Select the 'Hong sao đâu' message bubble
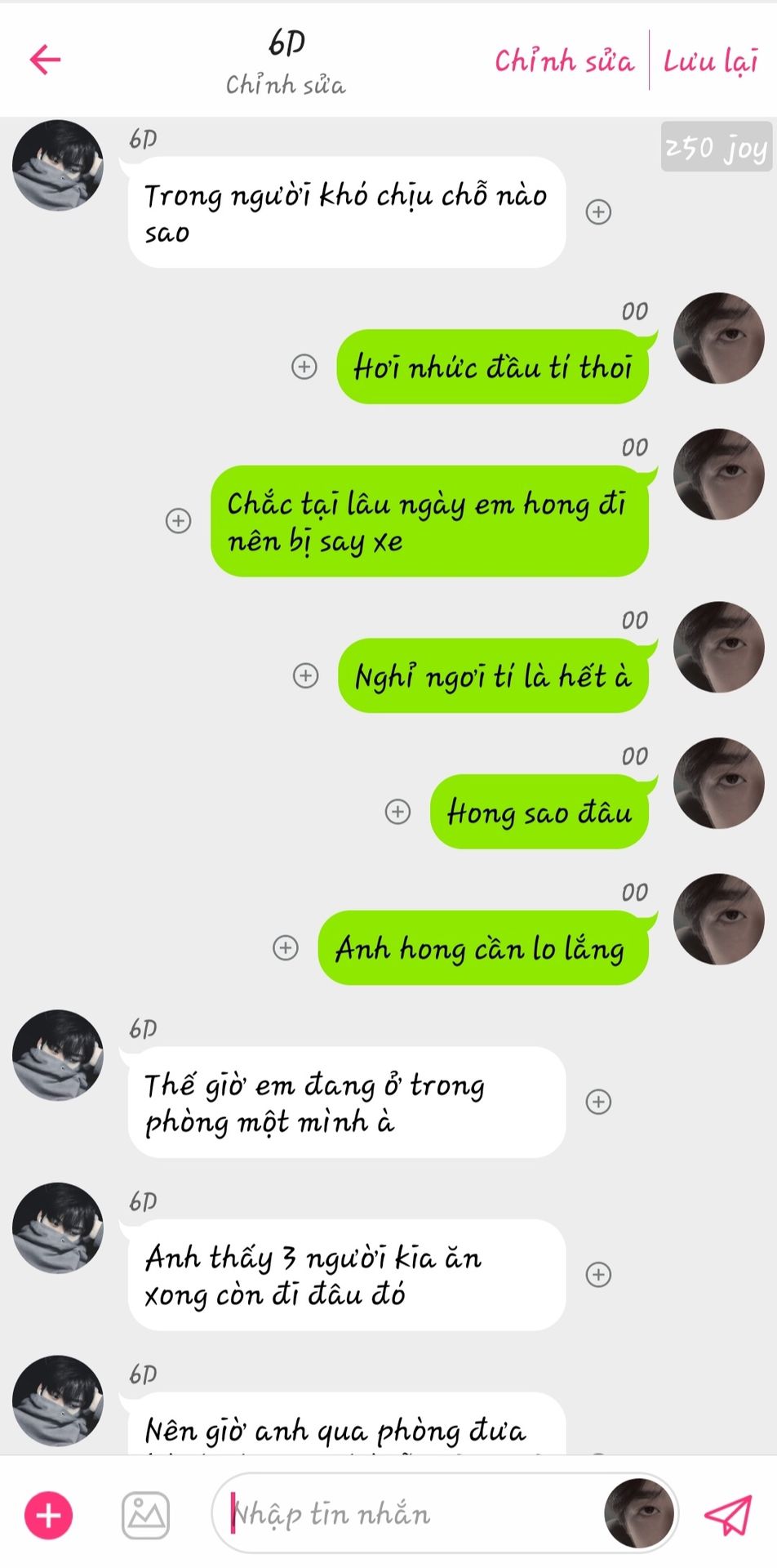 pos(539,812)
